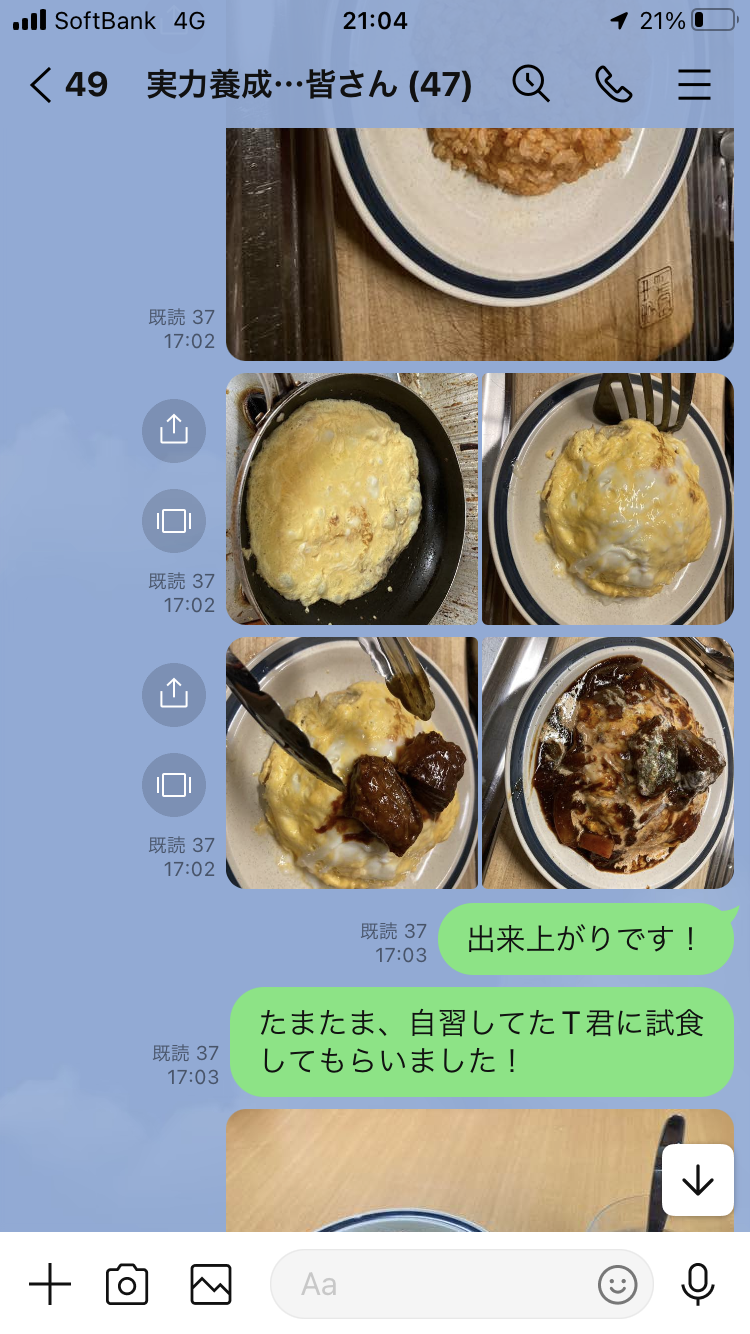750x1334 pixels.
Task: Open the omelette in frying pan photo
Action: point(352,499)
